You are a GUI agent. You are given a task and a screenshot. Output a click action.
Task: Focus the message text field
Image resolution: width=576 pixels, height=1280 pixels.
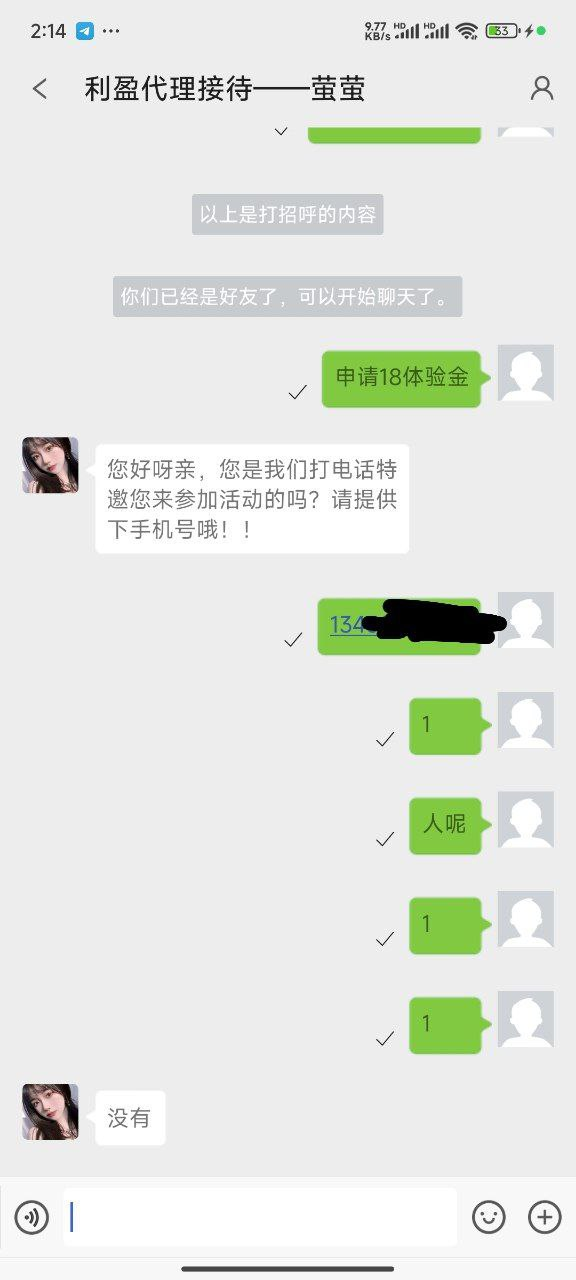[260, 1217]
